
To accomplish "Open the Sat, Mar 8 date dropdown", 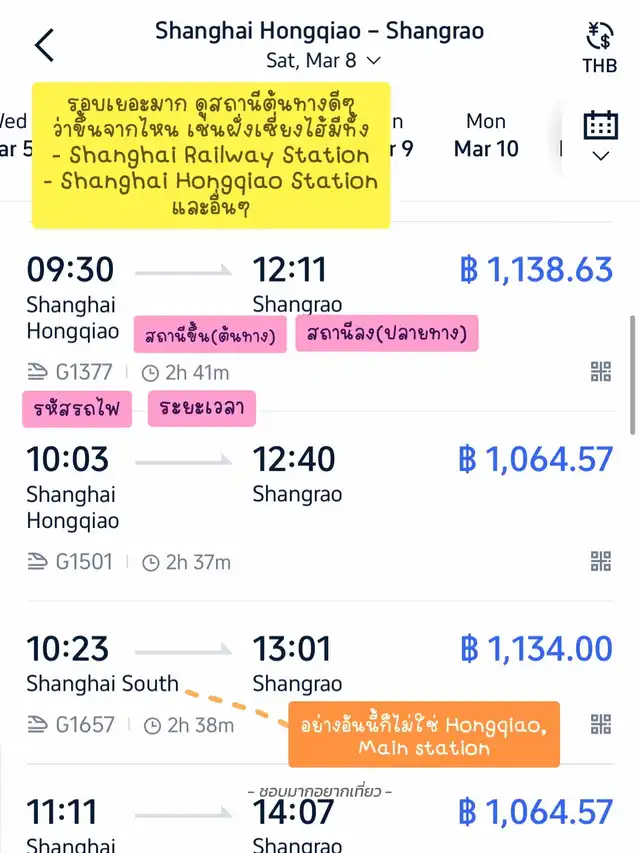I will [x=323, y=60].
